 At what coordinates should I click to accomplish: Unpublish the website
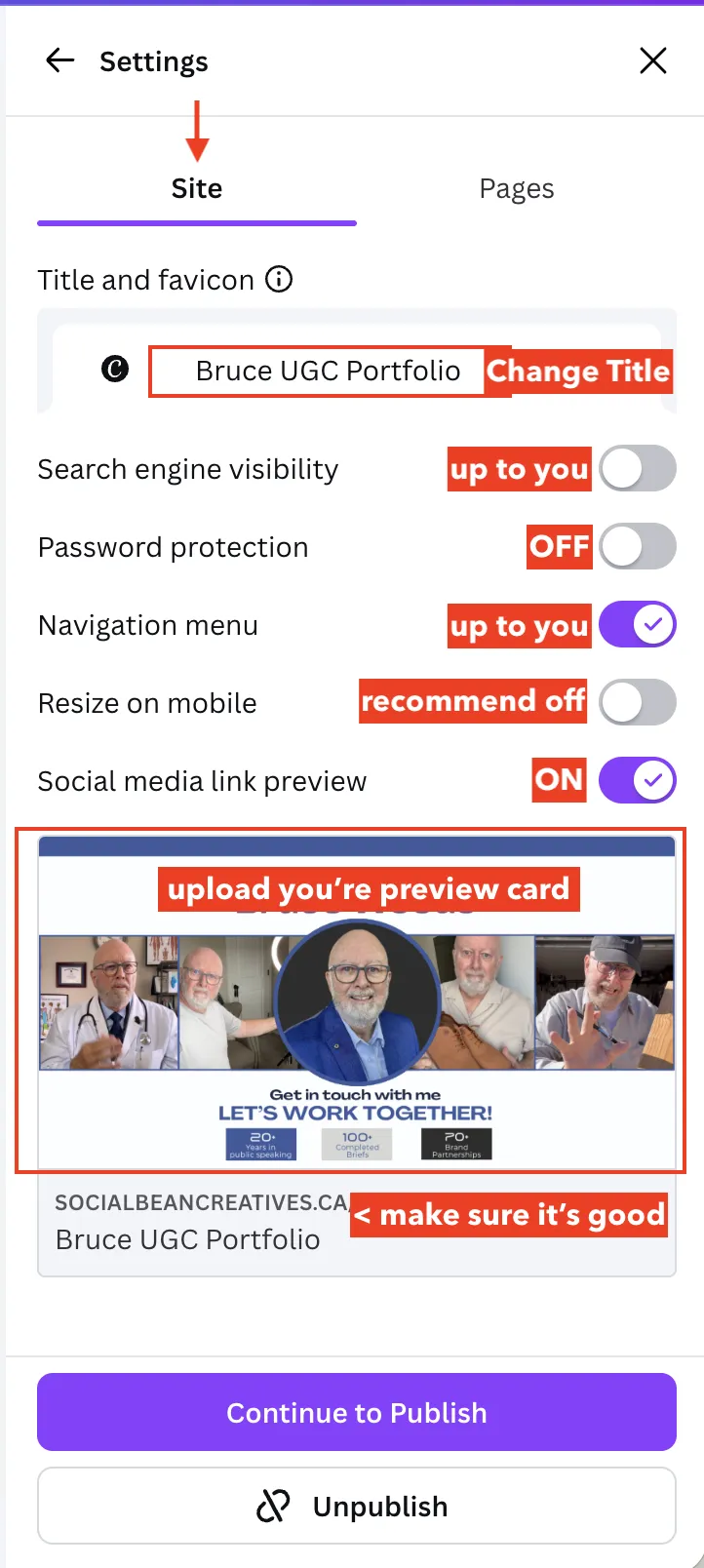tap(356, 1506)
